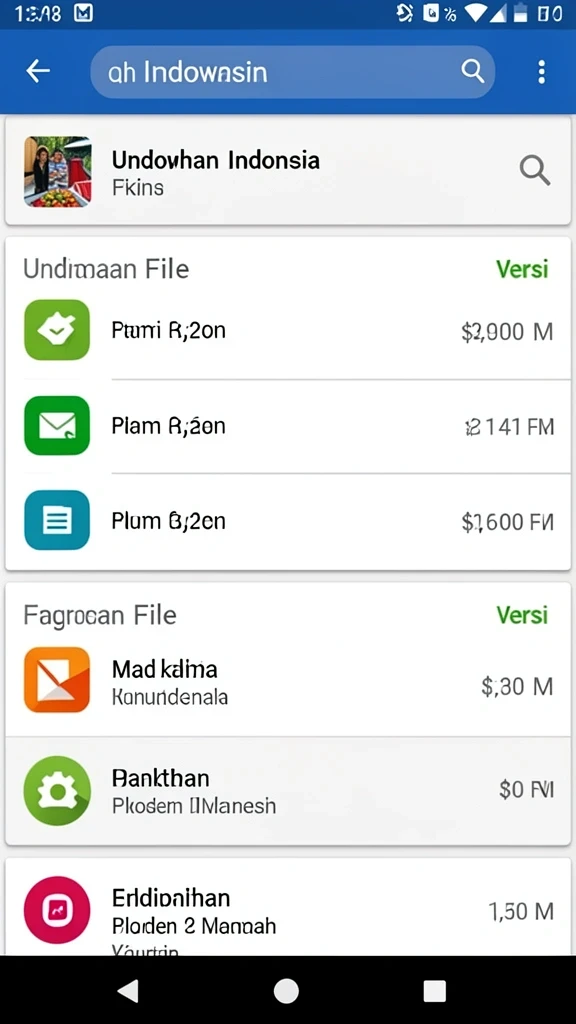Tap the search field in the app bar
Screen dimensions: 576x1024
[x=293, y=72]
